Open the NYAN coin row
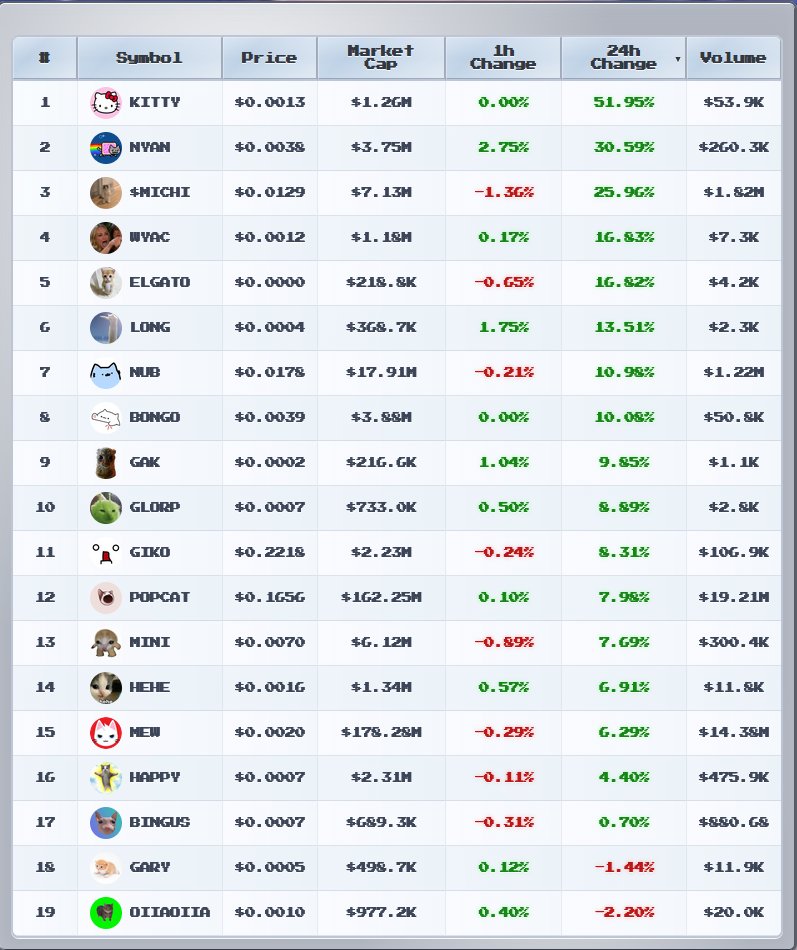Viewport: 797px width, 950px height. pos(149,148)
